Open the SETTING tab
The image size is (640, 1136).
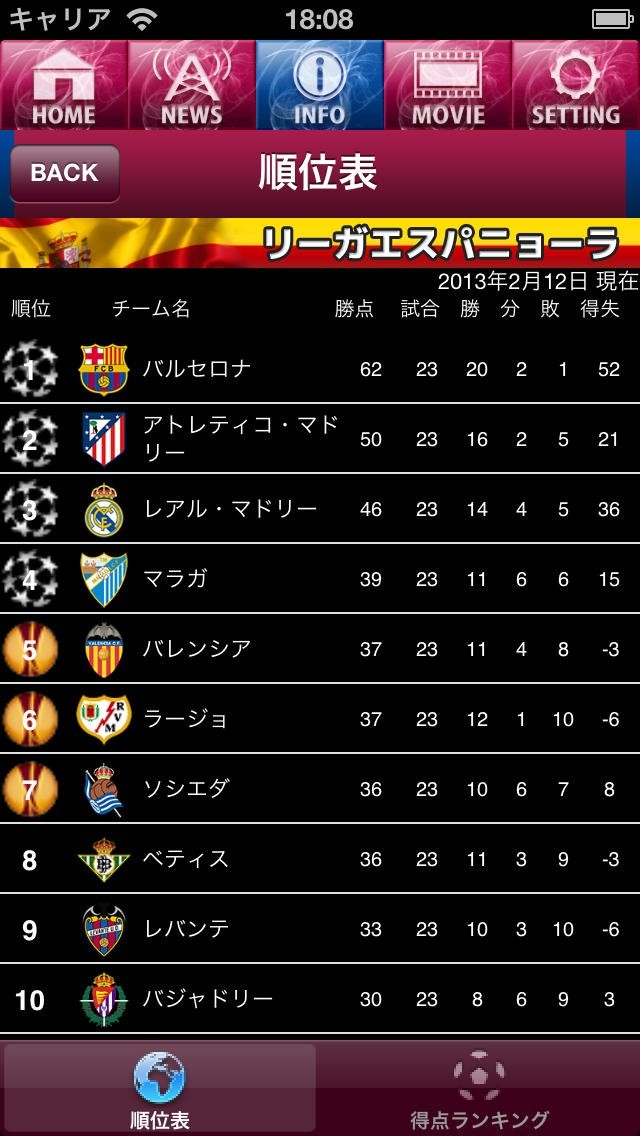coord(576,86)
